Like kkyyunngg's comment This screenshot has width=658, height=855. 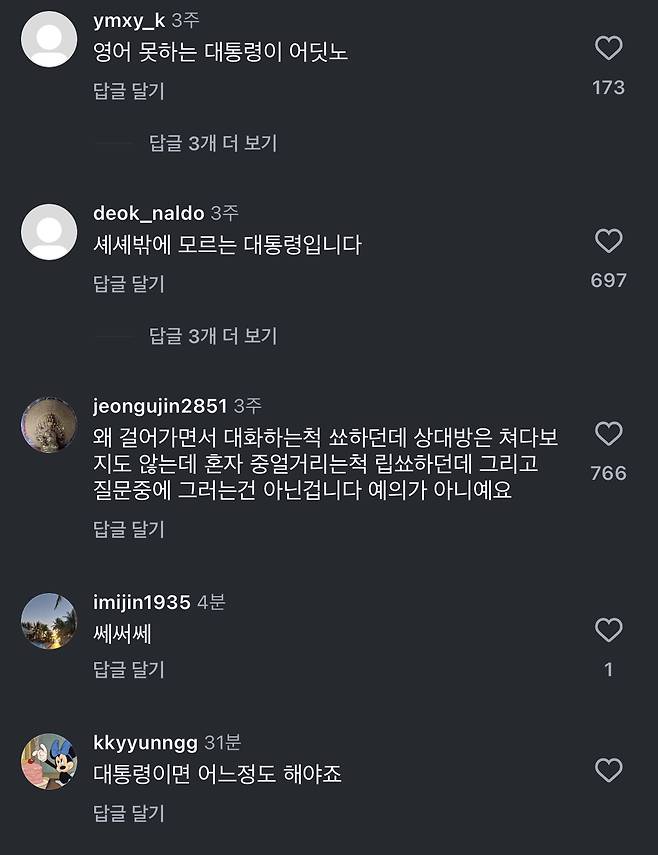click(x=608, y=771)
